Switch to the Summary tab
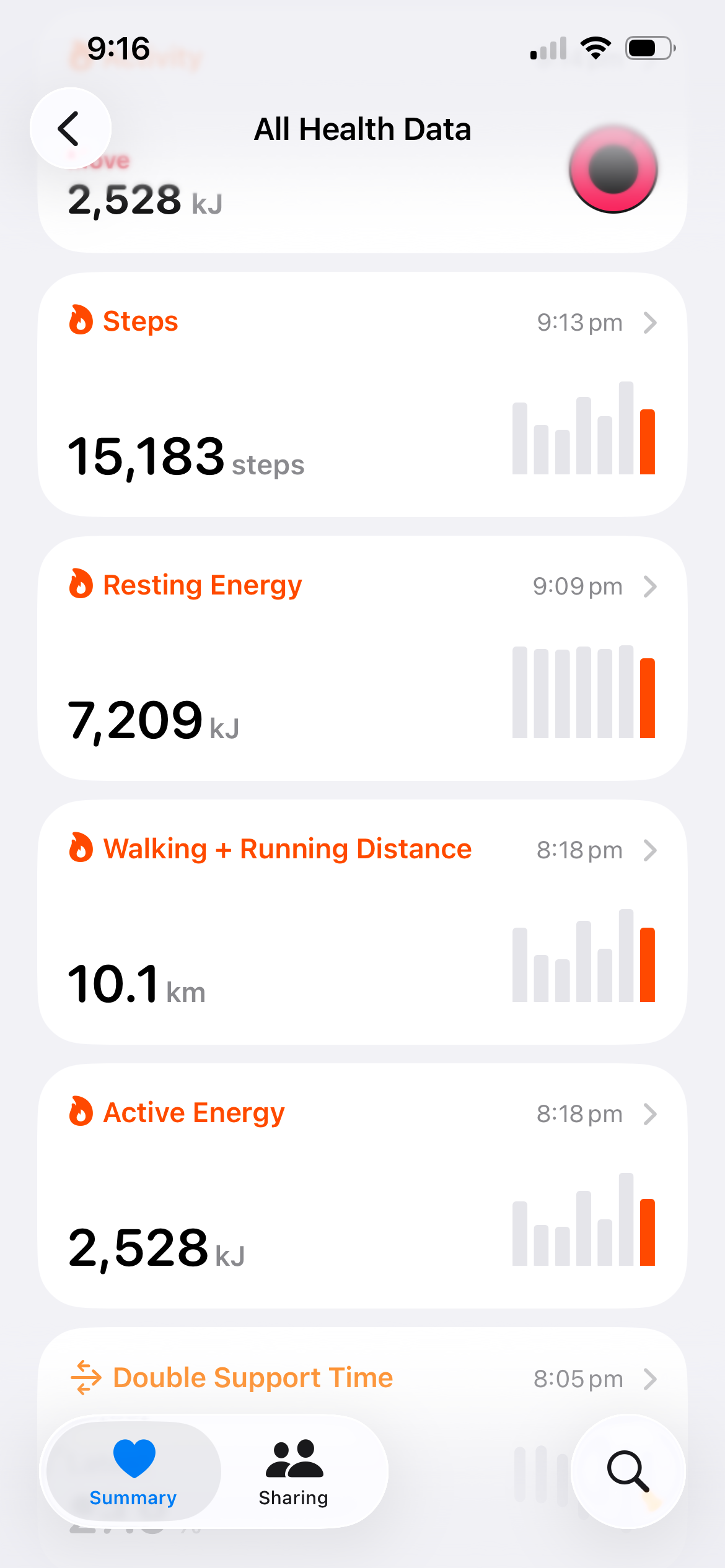Image resolution: width=725 pixels, height=1568 pixels. click(133, 1471)
